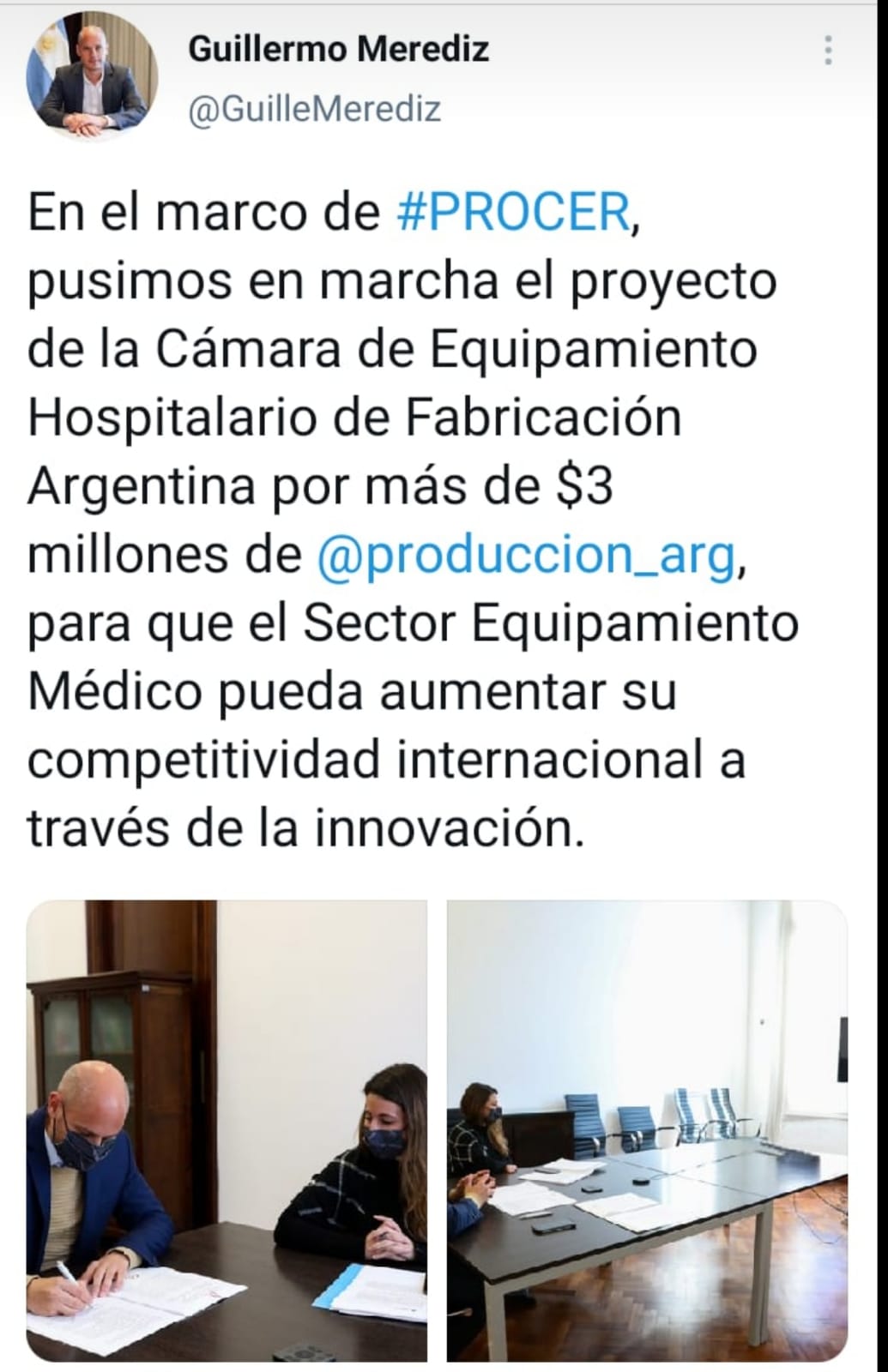
Task: Open the #PROCER hashtag
Action: point(514,213)
